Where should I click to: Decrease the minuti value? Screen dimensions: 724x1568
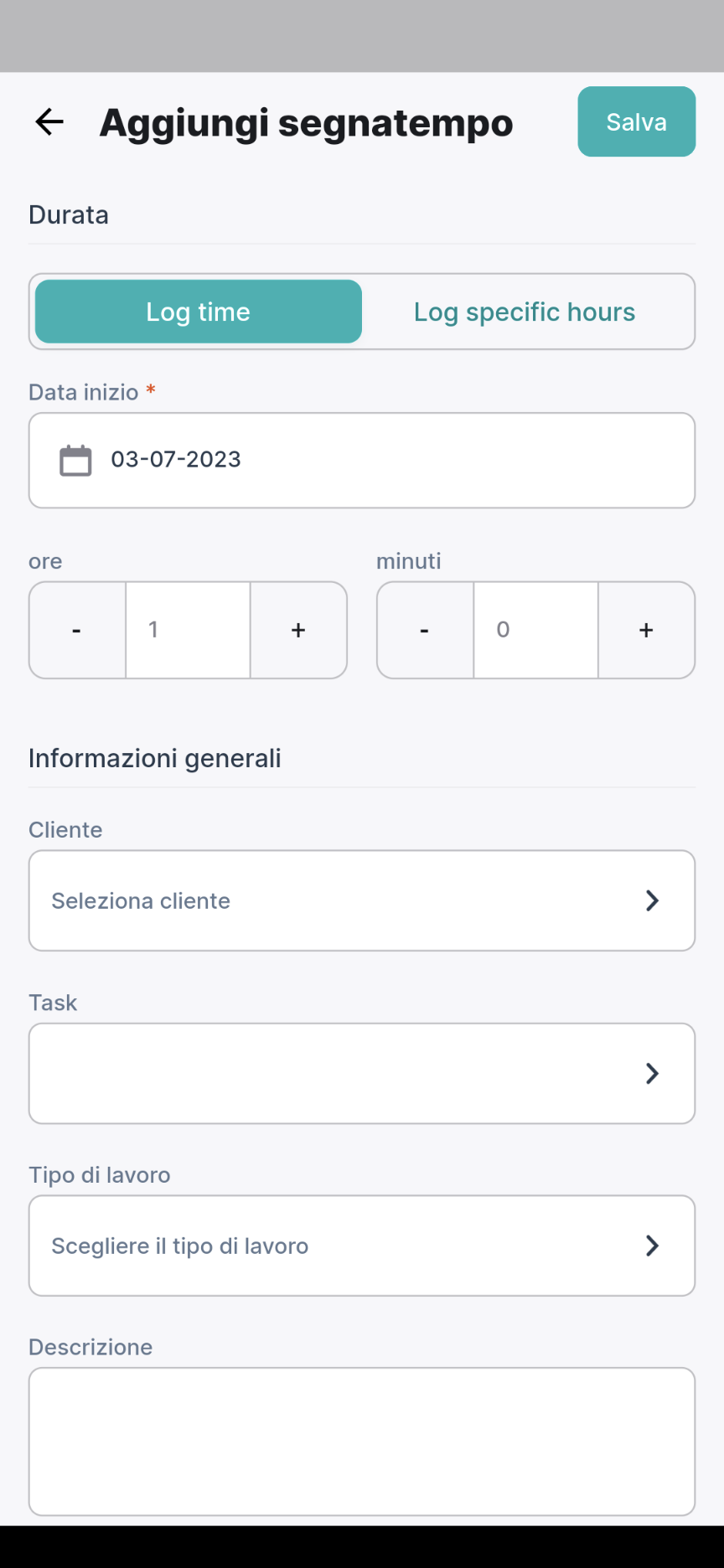click(x=425, y=630)
